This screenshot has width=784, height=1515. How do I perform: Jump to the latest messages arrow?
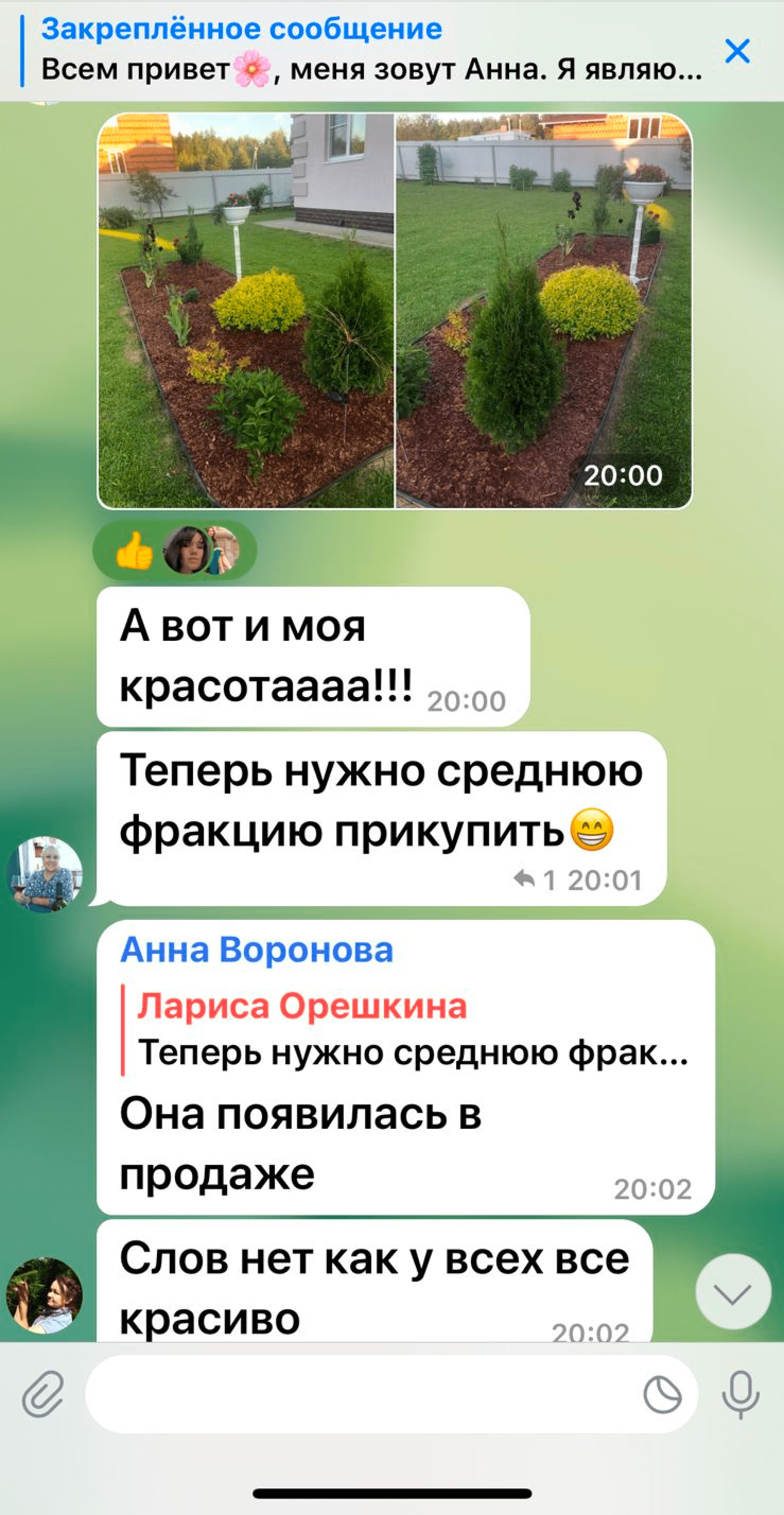click(733, 1292)
